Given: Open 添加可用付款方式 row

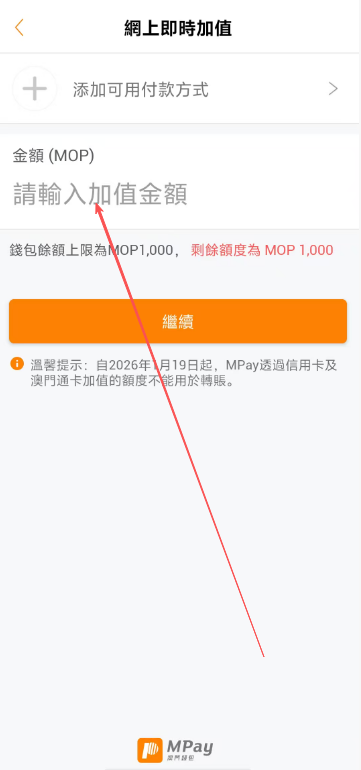Looking at the screenshot, I should [180, 89].
